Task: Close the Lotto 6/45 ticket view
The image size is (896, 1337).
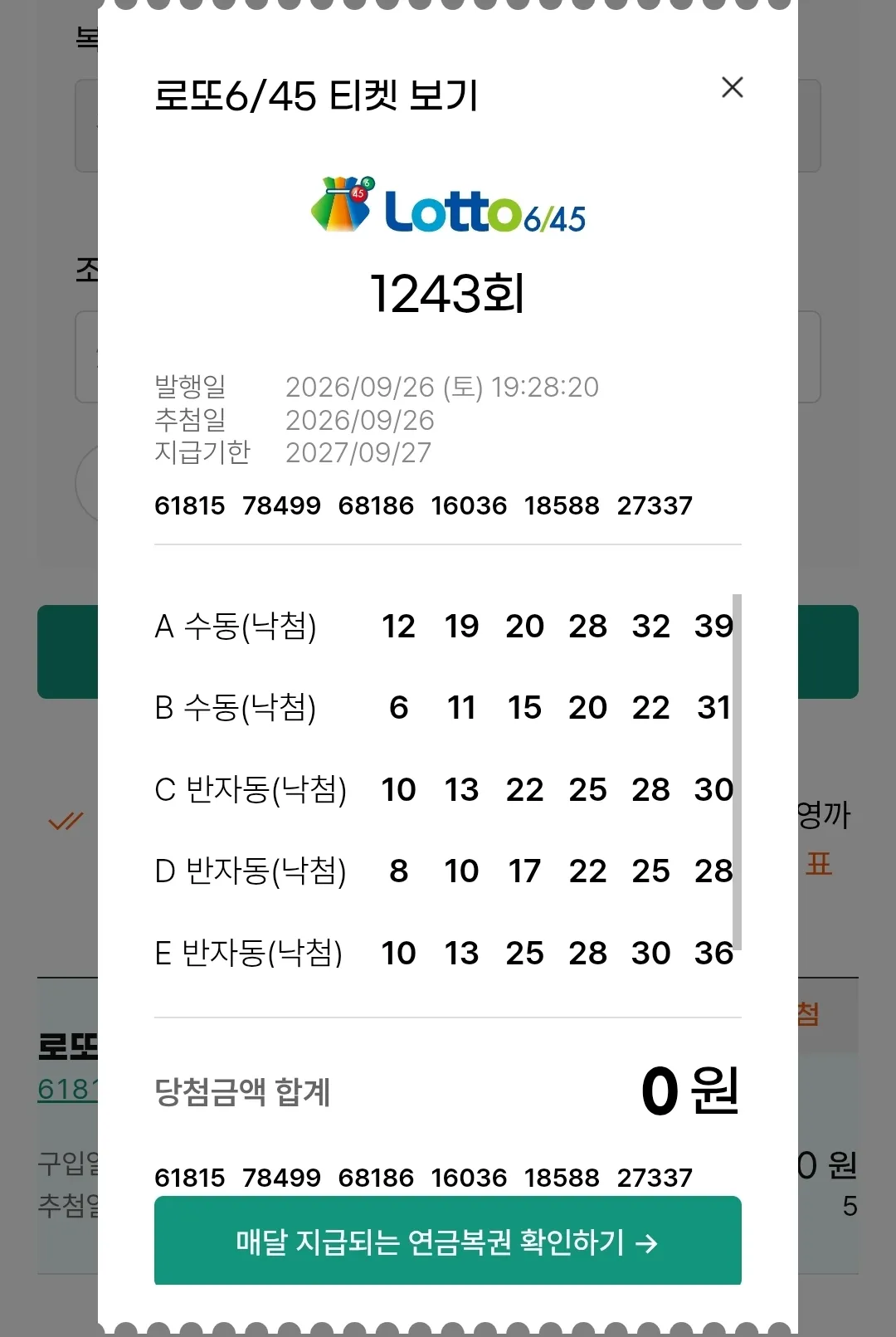Action: (x=732, y=87)
